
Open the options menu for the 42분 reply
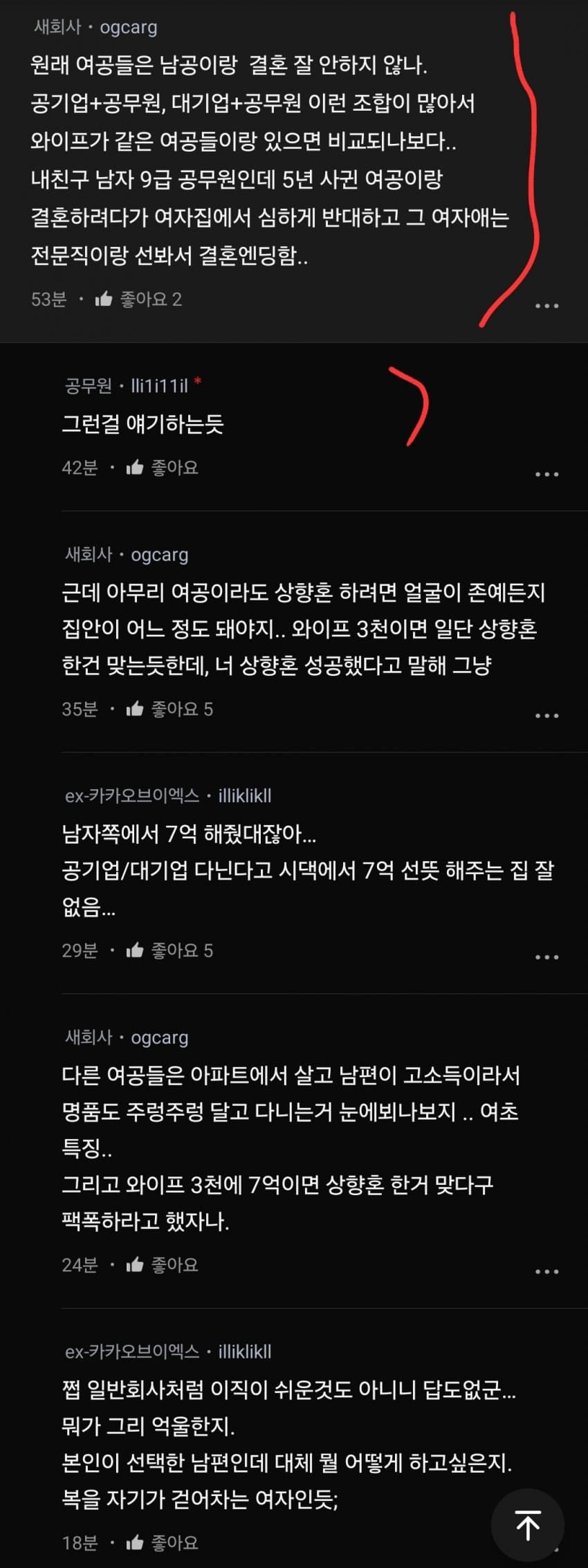pos(546,474)
